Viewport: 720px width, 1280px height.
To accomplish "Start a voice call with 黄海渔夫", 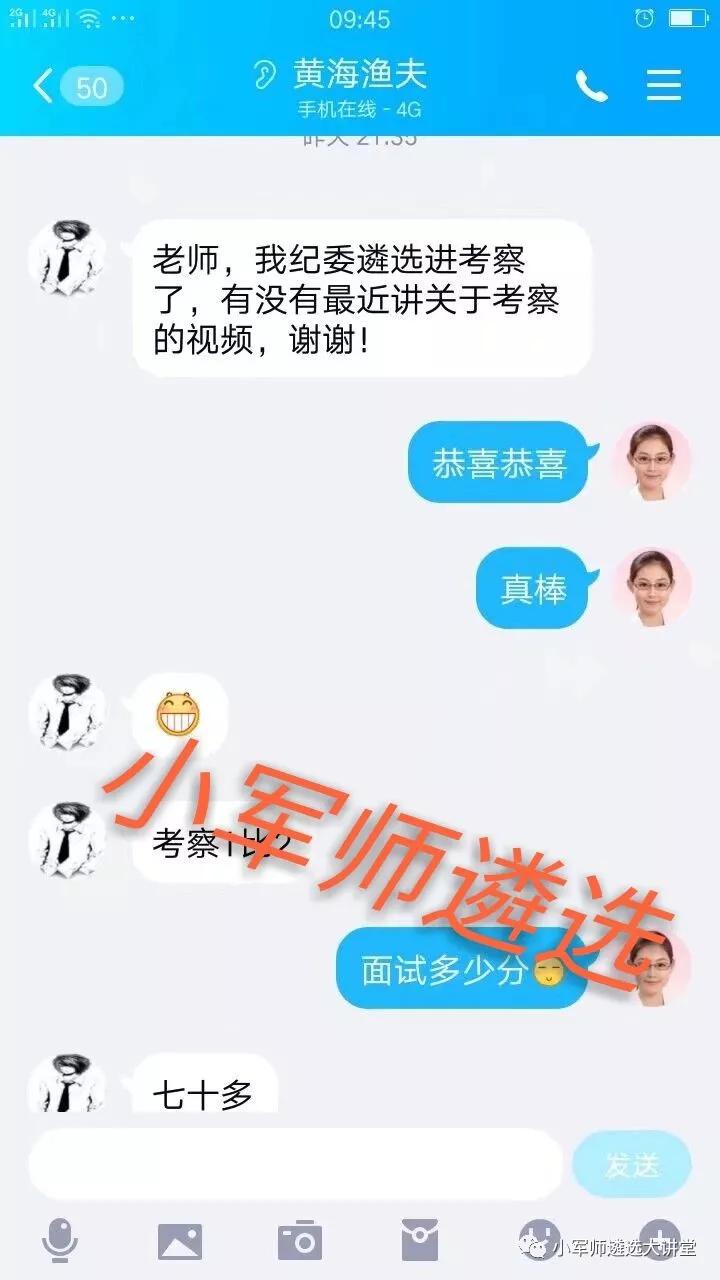I will click(x=591, y=86).
